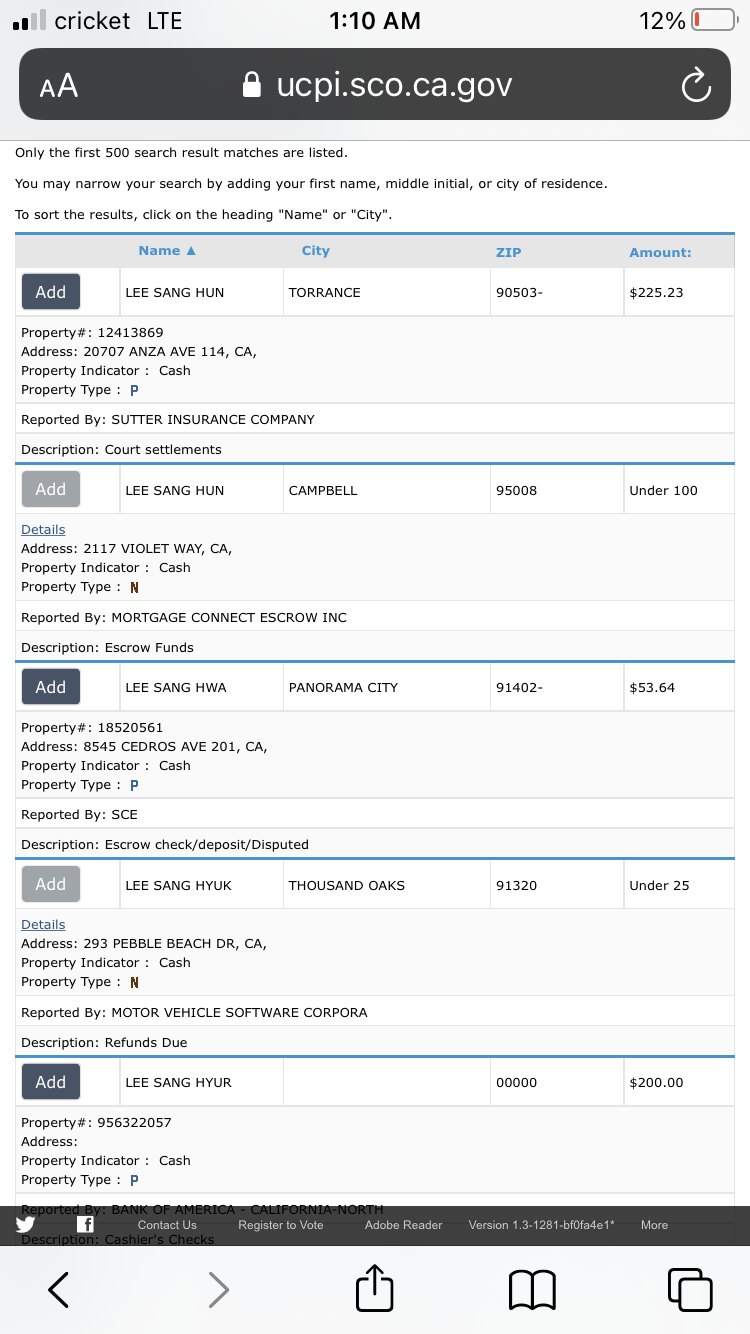Add LEE SANG HYUR $200.00 property
The width and height of the screenshot is (750, 1334).
tap(51, 1082)
